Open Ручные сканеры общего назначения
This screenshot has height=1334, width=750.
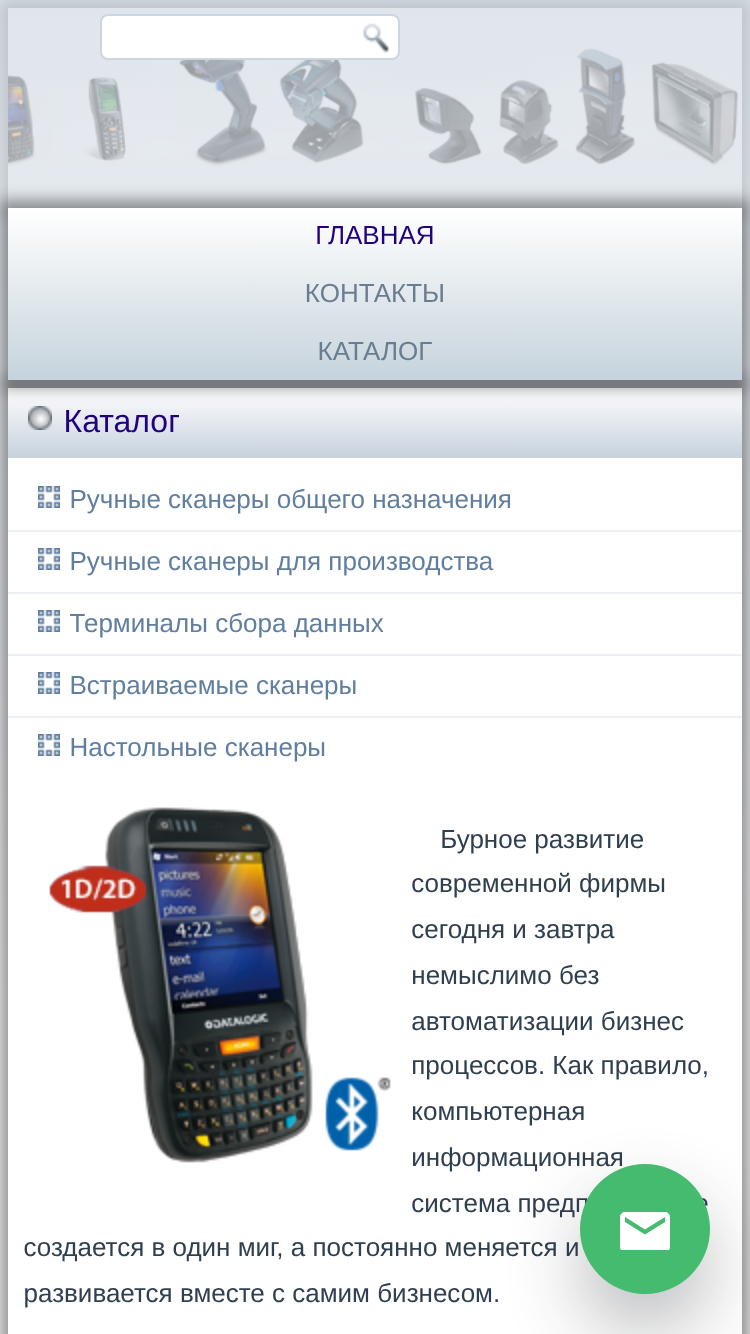[x=290, y=499]
